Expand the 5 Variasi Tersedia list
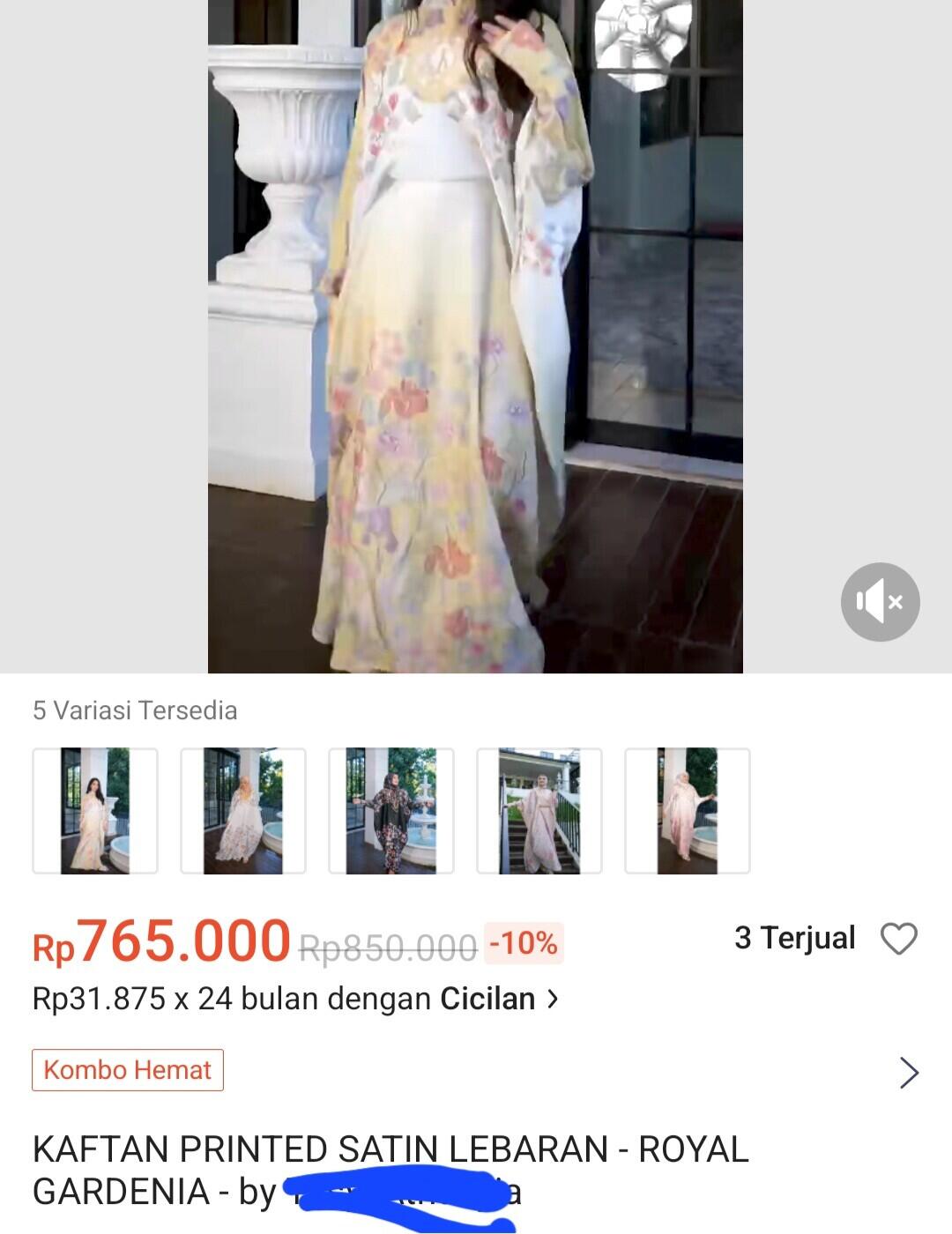The image size is (952, 1234). [x=134, y=711]
